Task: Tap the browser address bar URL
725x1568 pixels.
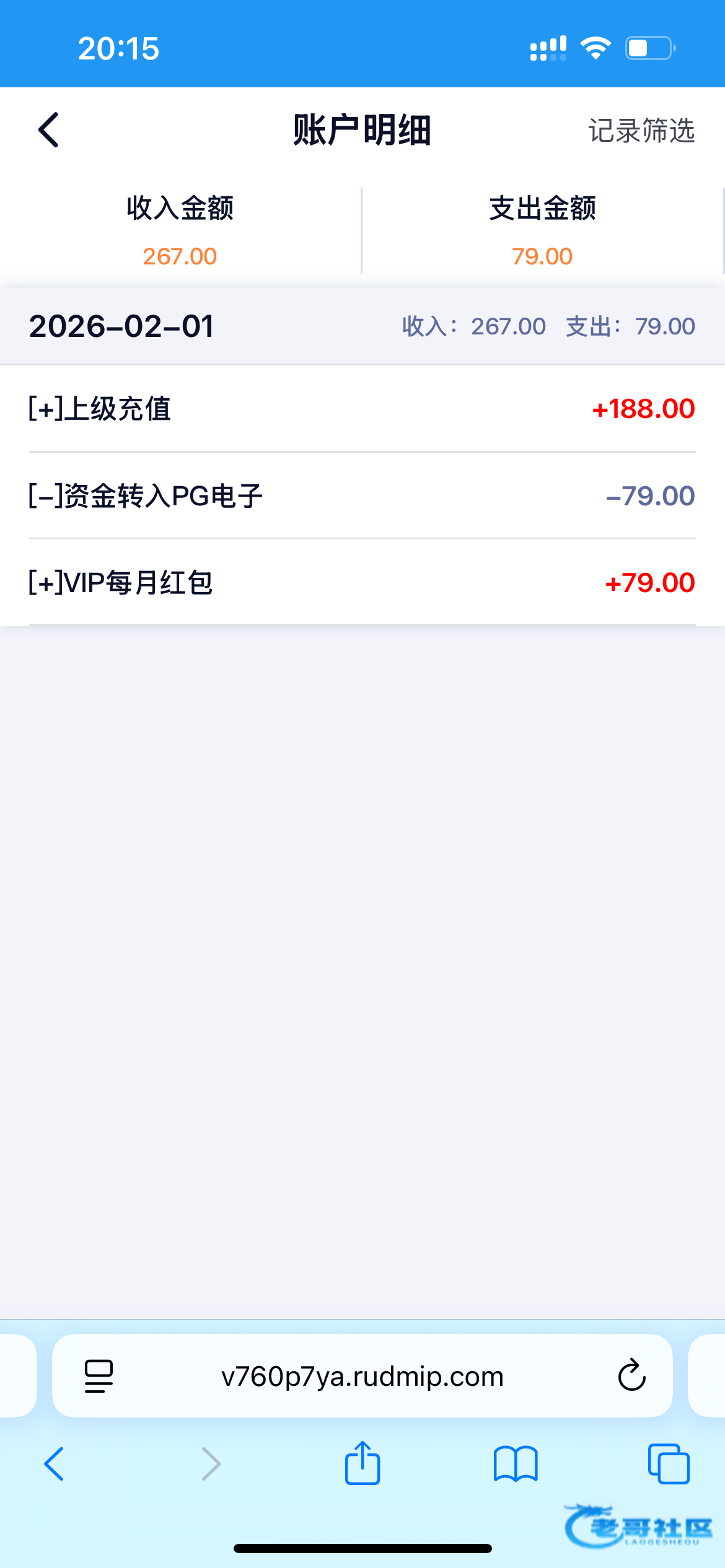Action: click(x=362, y=1377)
